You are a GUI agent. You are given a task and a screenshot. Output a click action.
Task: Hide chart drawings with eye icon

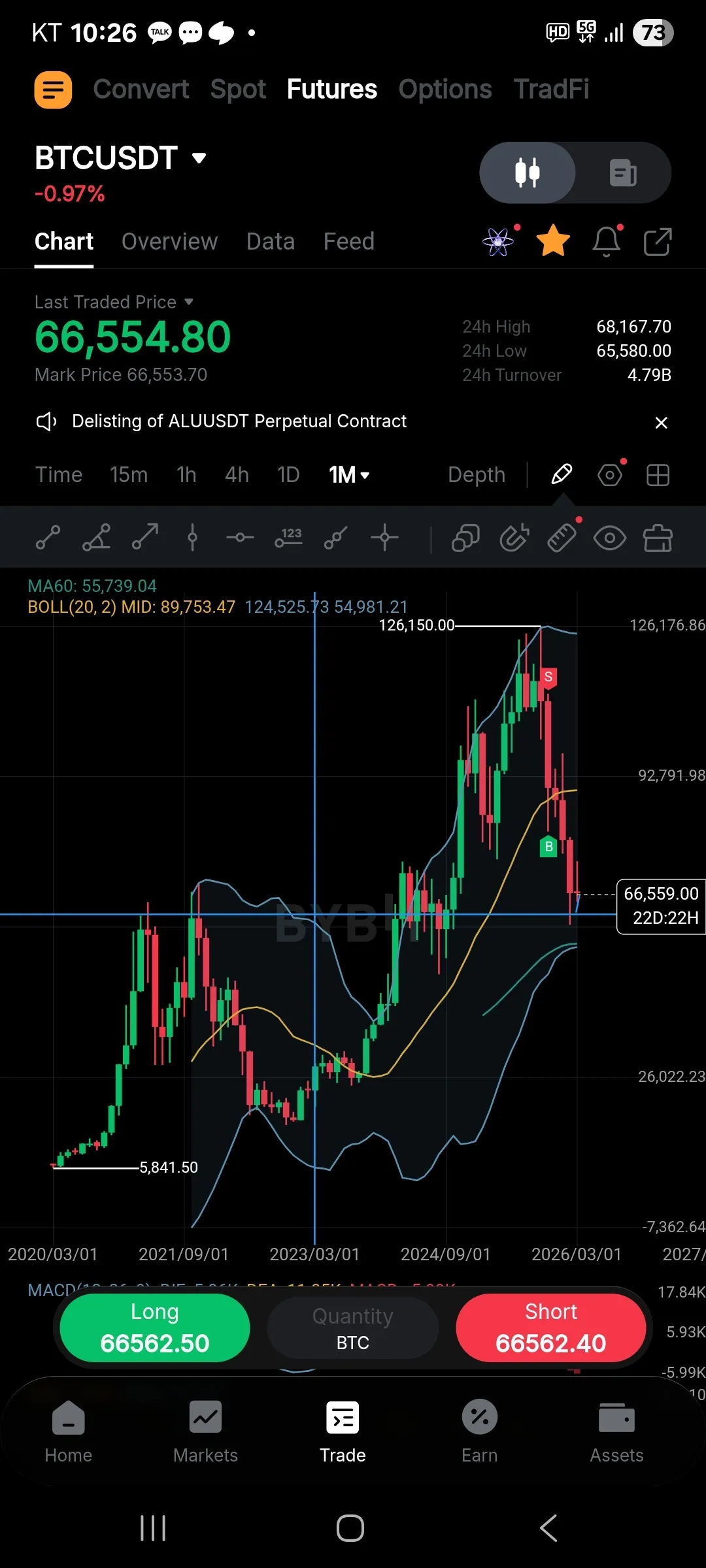(609, 539)
